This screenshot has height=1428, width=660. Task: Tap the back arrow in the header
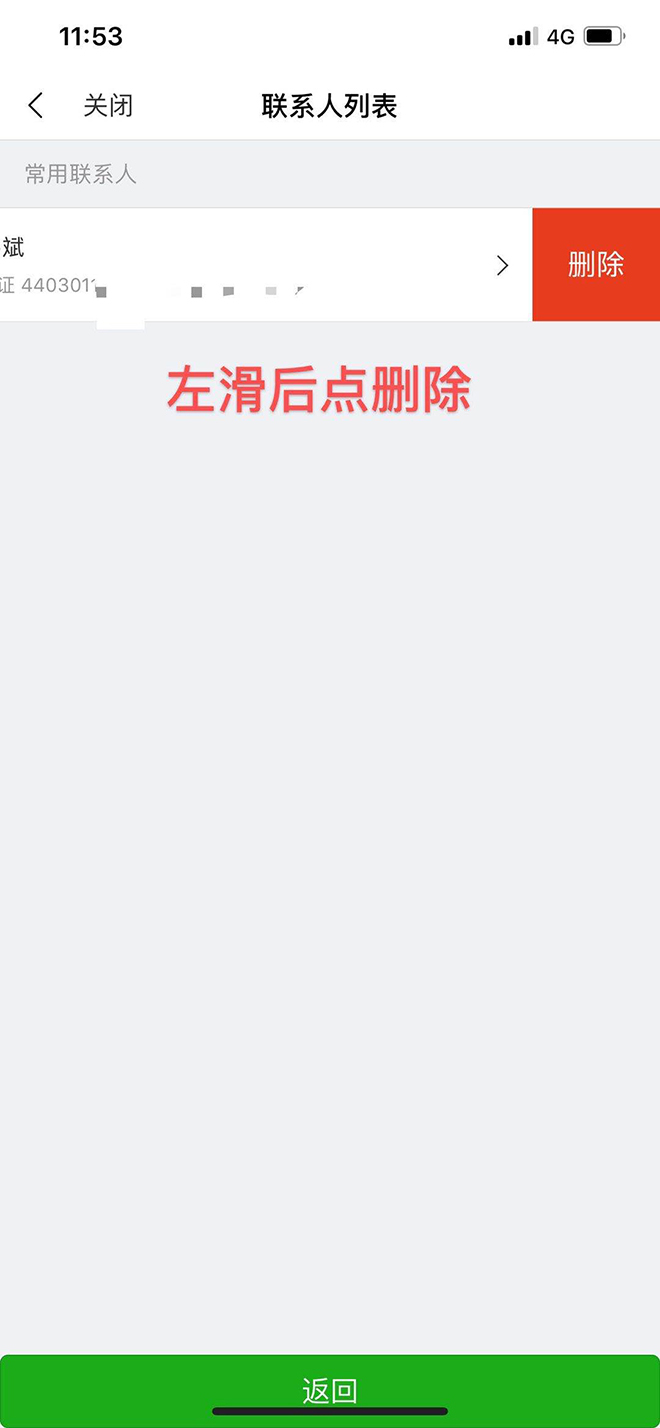point(36,106)
